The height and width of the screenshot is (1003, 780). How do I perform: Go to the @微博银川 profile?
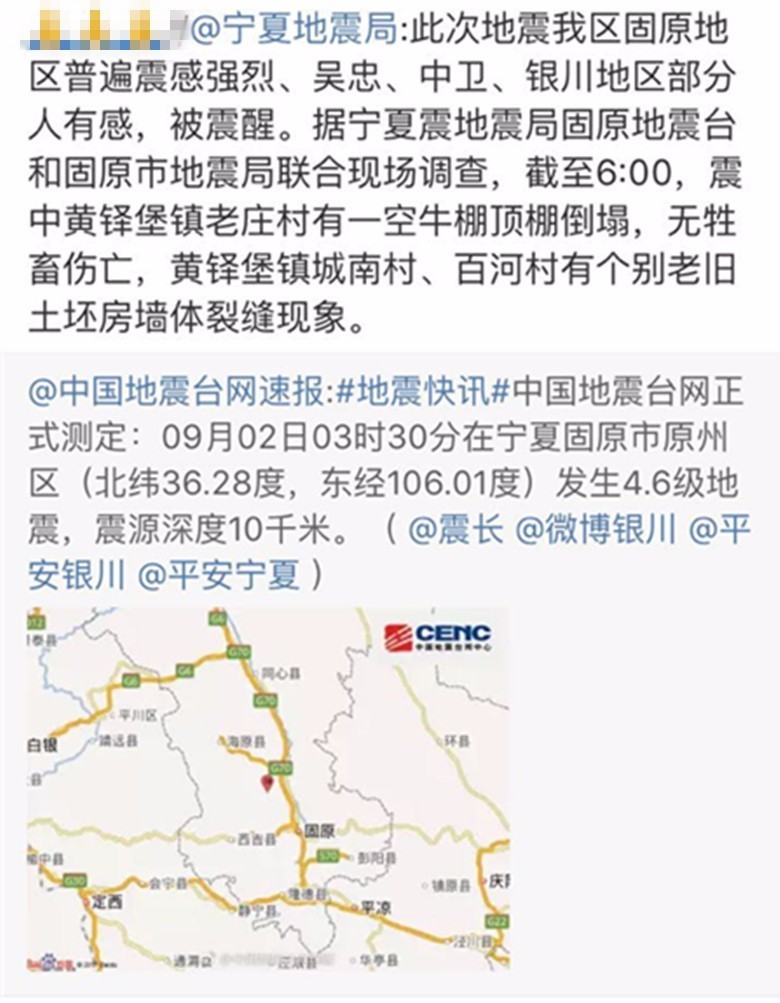(x=595, y=530)
